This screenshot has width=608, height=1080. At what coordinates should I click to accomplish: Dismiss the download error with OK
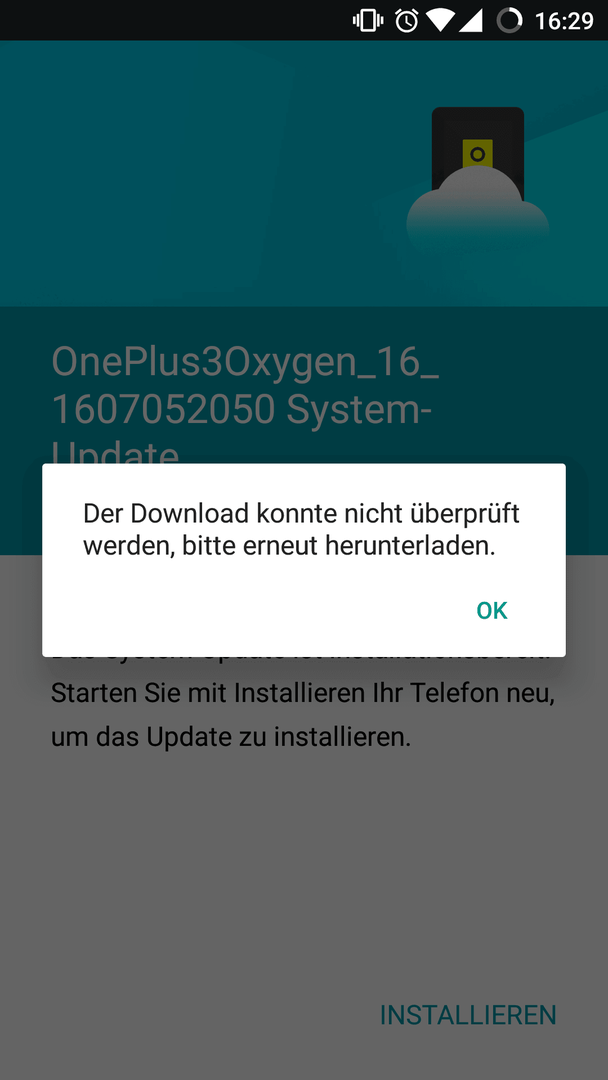click(491, 610)
